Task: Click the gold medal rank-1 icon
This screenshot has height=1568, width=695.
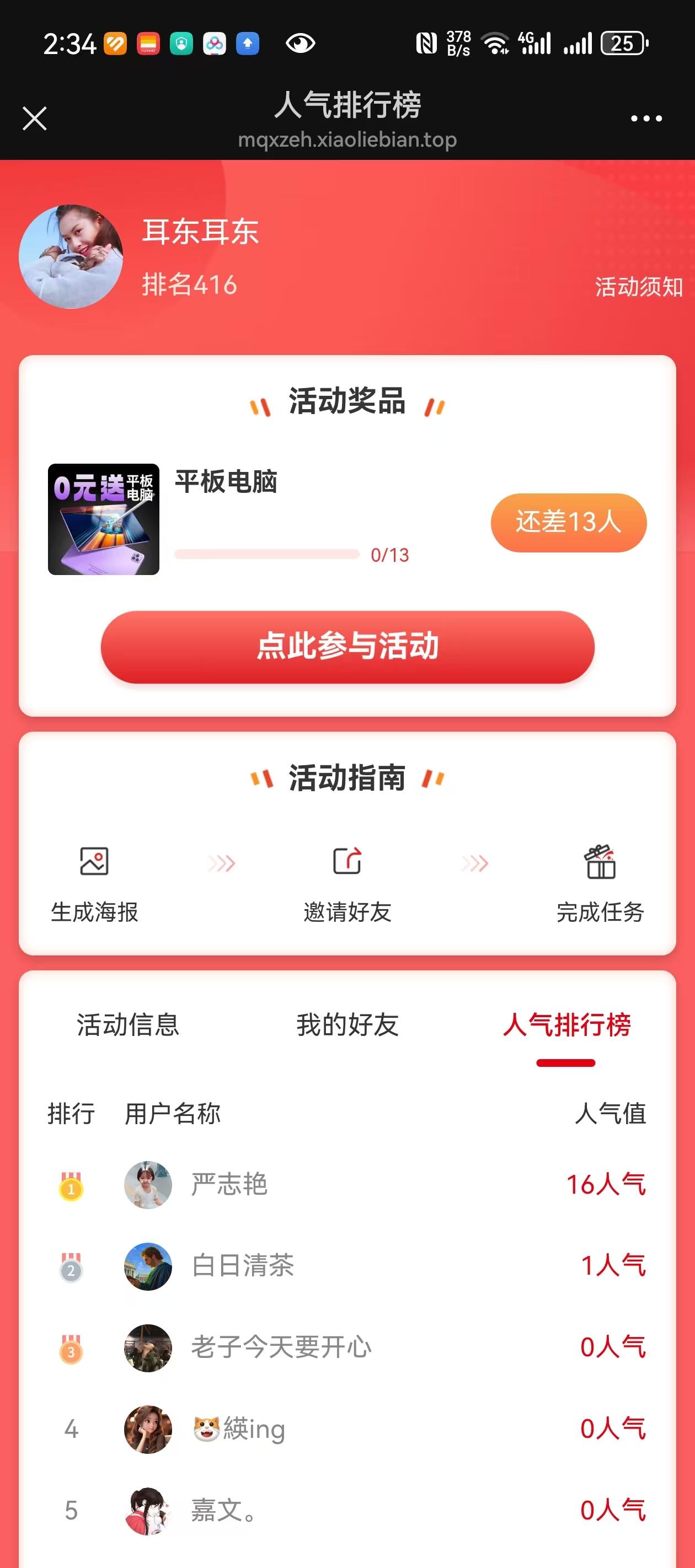Action: (72, 1185)
